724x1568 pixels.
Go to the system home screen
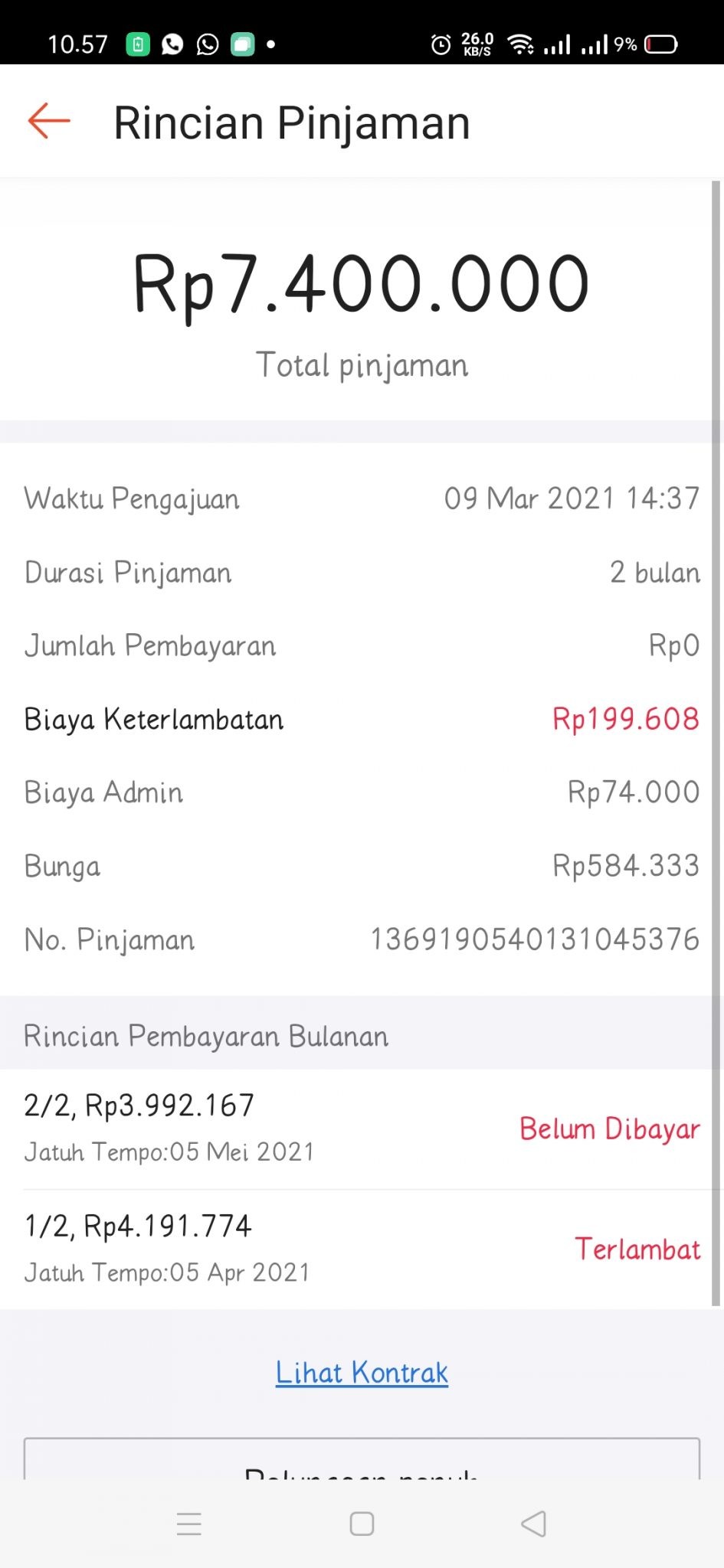point(362,1524)
